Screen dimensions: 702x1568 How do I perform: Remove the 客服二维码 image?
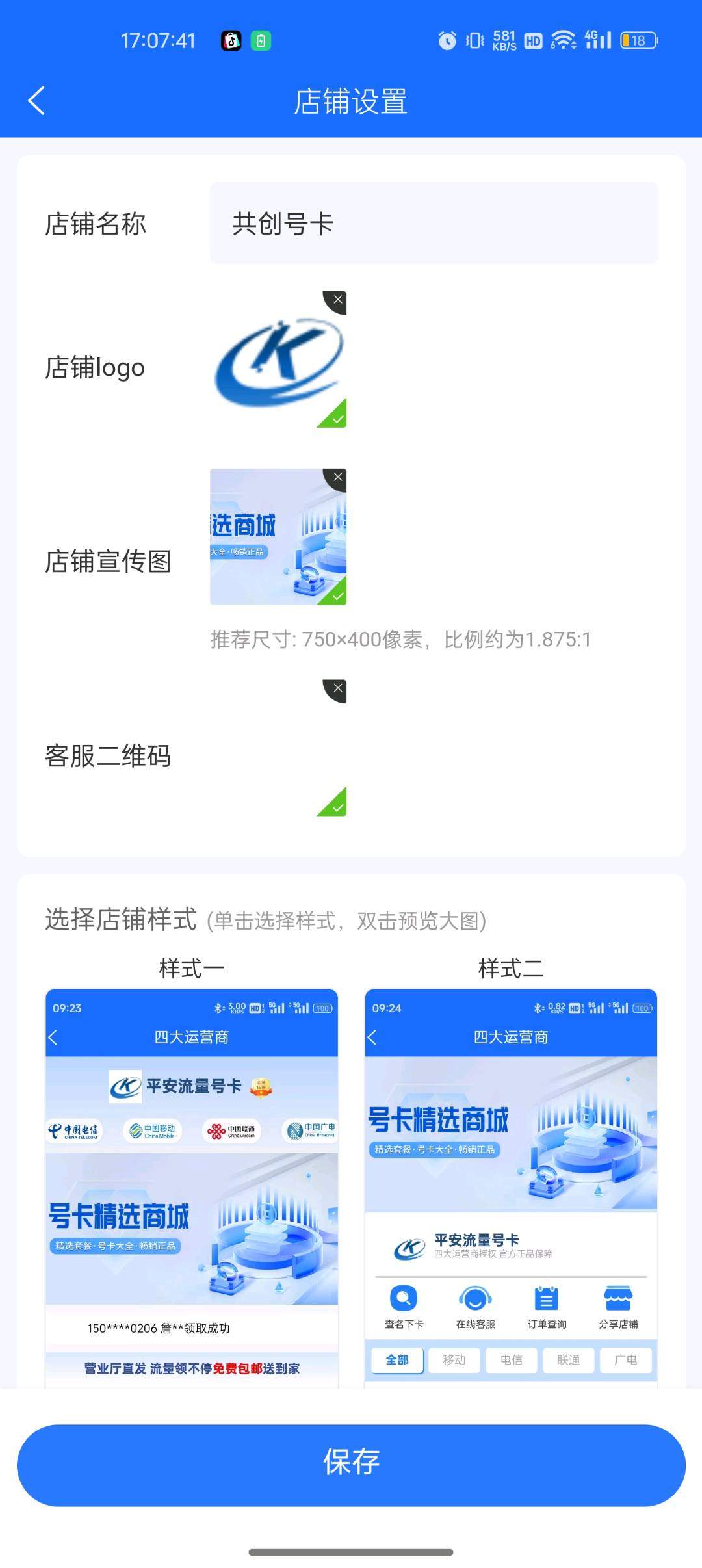coord(337,688)
